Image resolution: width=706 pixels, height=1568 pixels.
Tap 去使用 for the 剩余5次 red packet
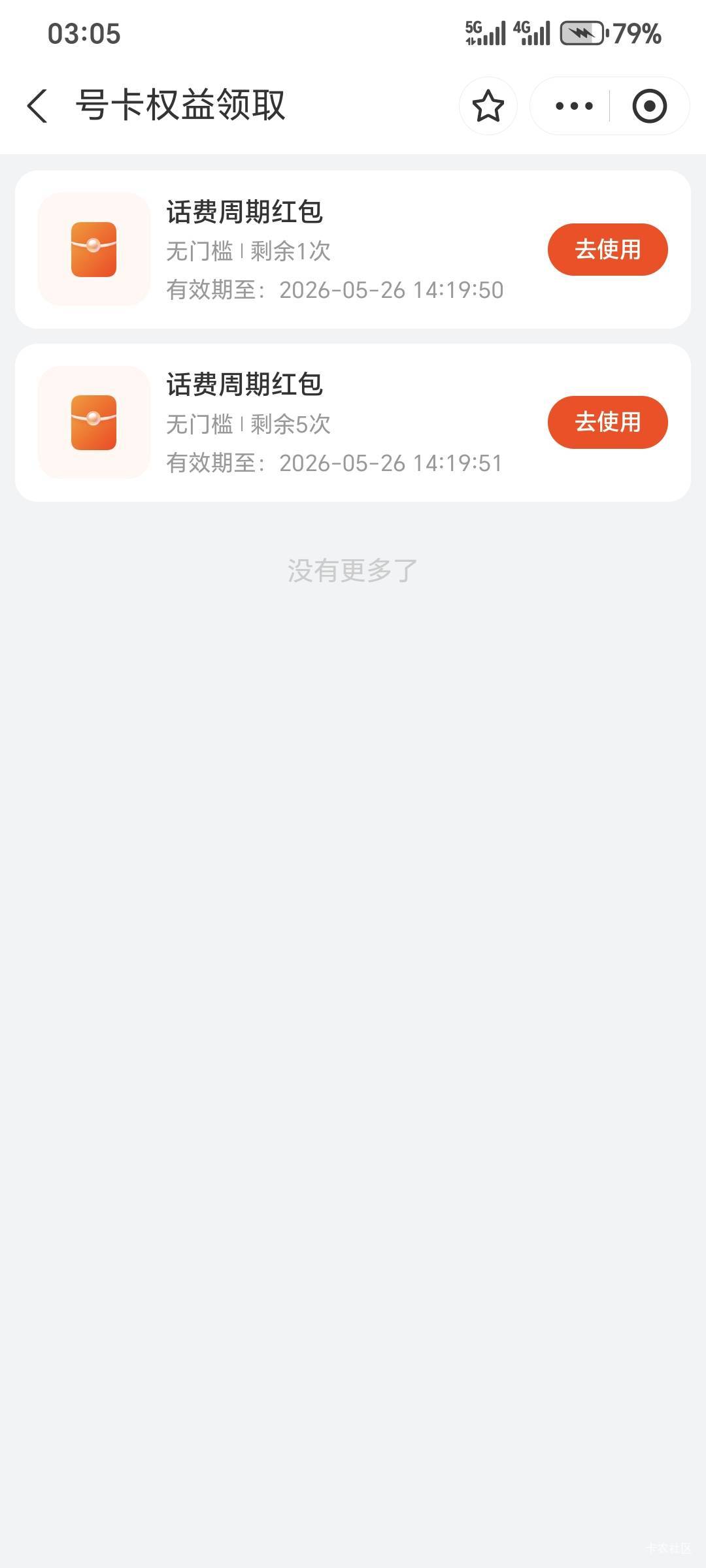[607, 422]
